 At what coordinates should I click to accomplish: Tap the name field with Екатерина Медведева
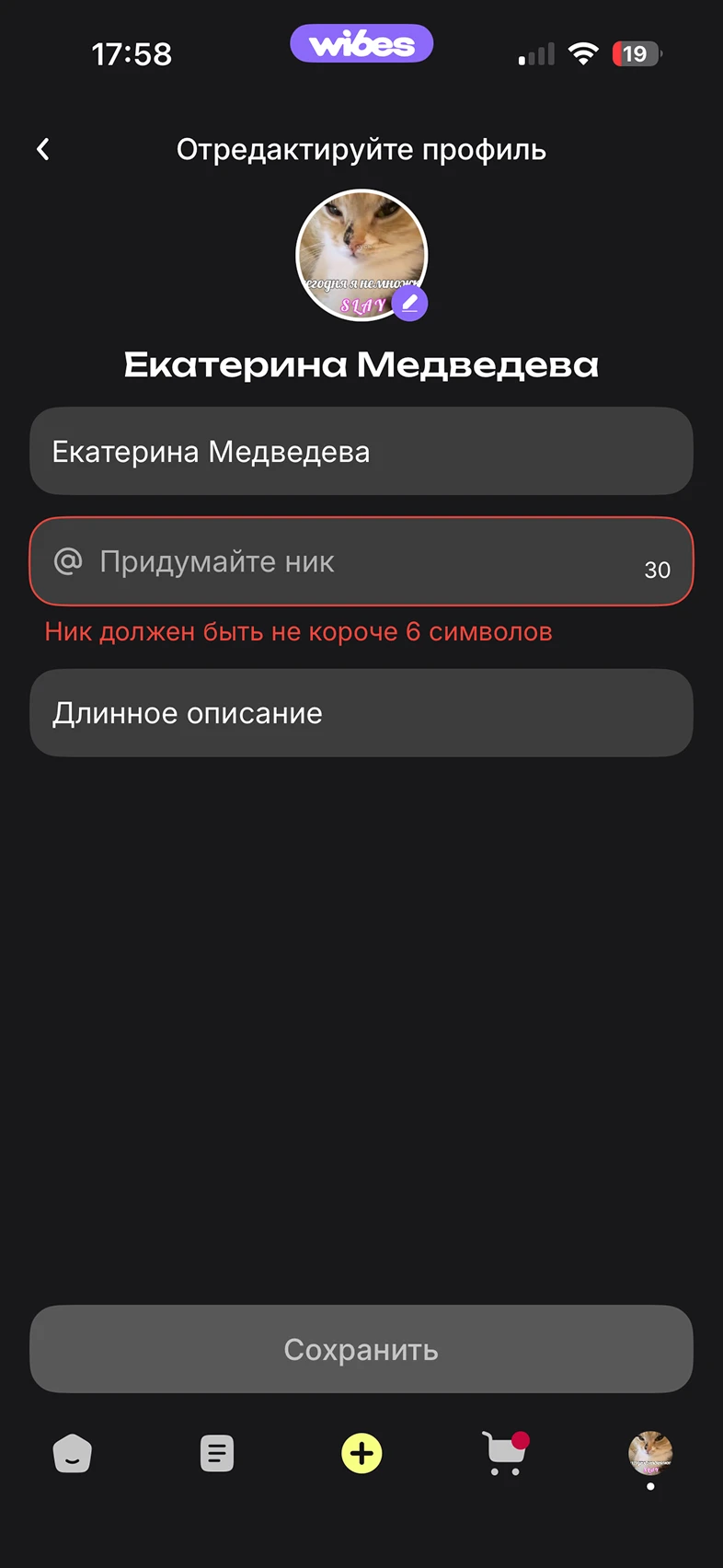coord(361,452)
